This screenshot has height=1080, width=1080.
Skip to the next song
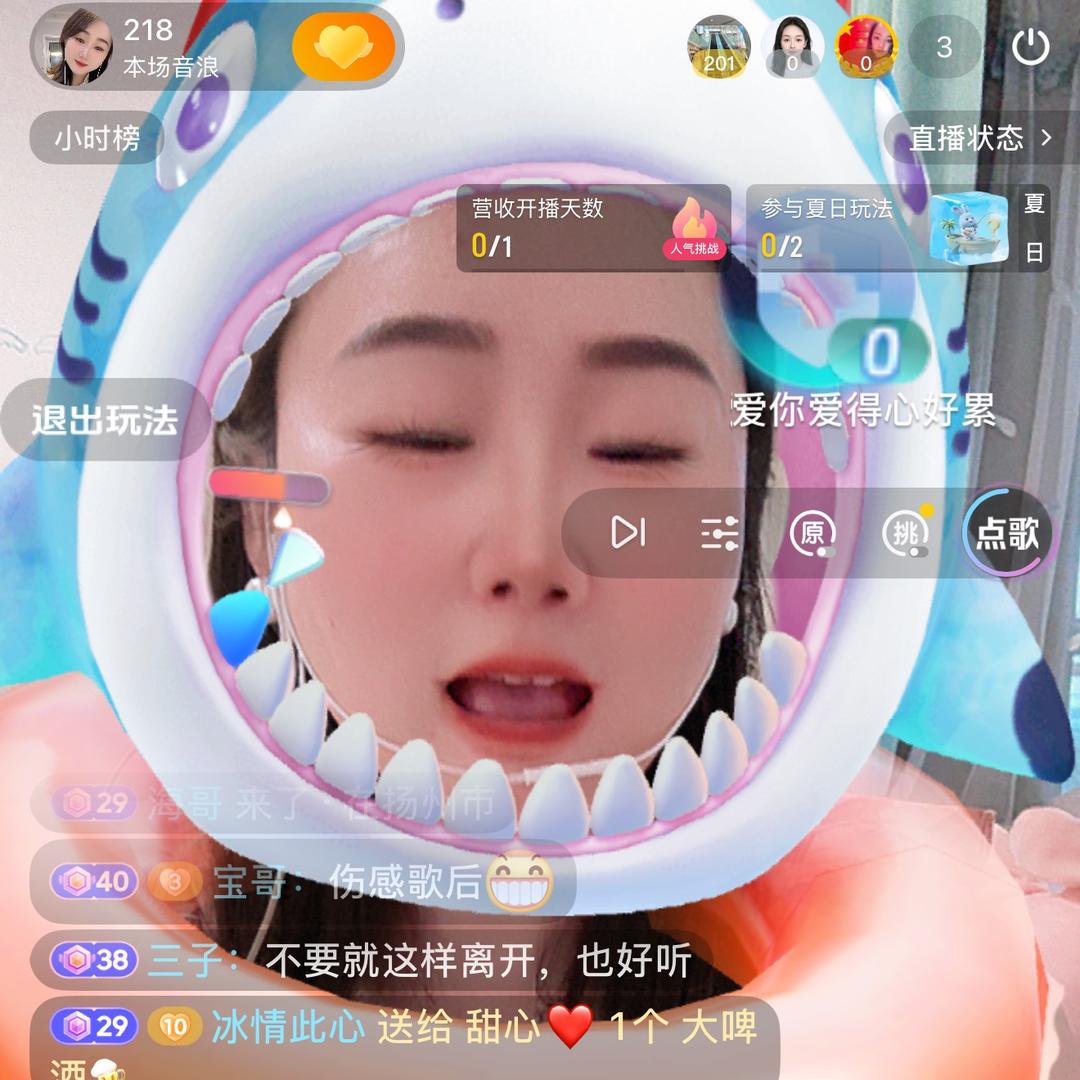[628, 533]
